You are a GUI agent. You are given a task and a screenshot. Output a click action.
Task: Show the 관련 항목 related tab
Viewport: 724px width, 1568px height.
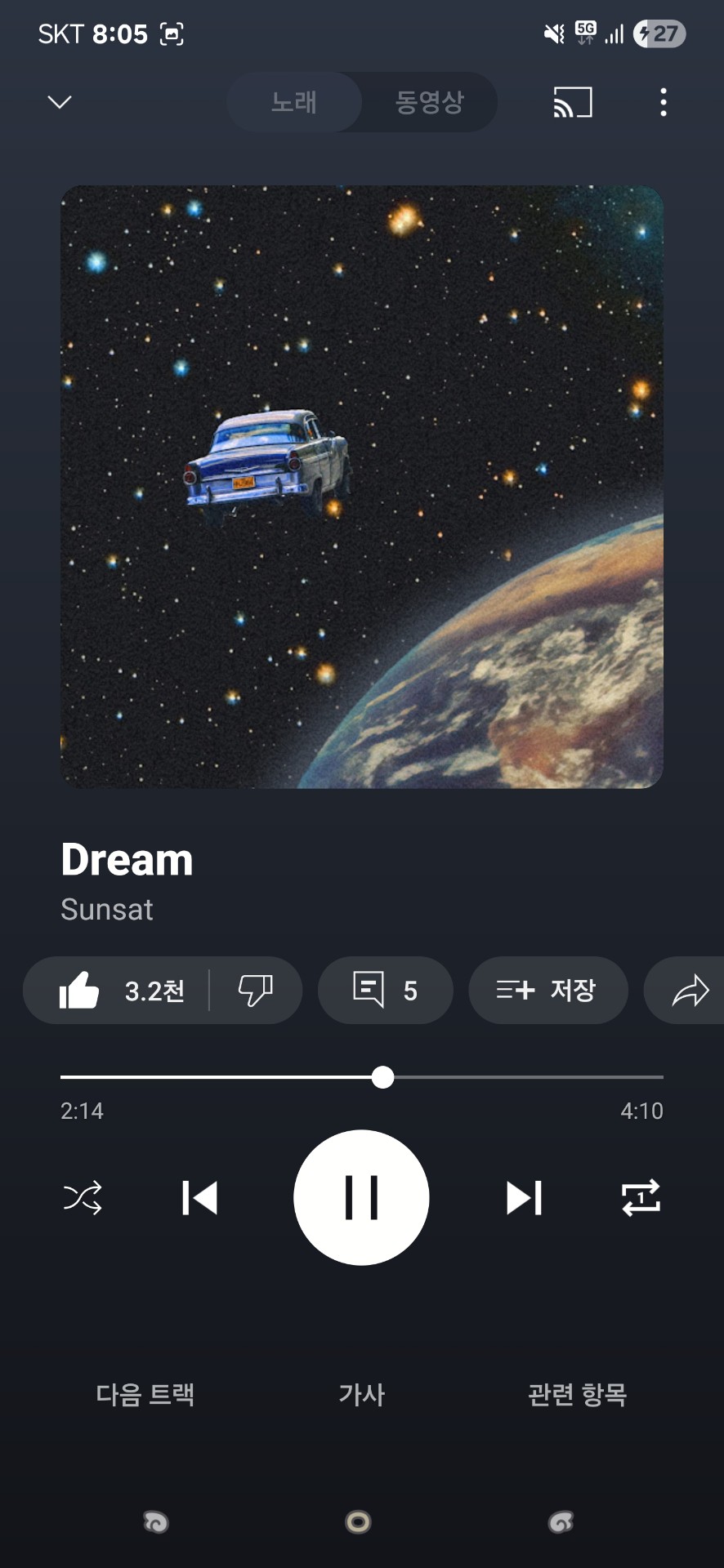[577, 1394]
